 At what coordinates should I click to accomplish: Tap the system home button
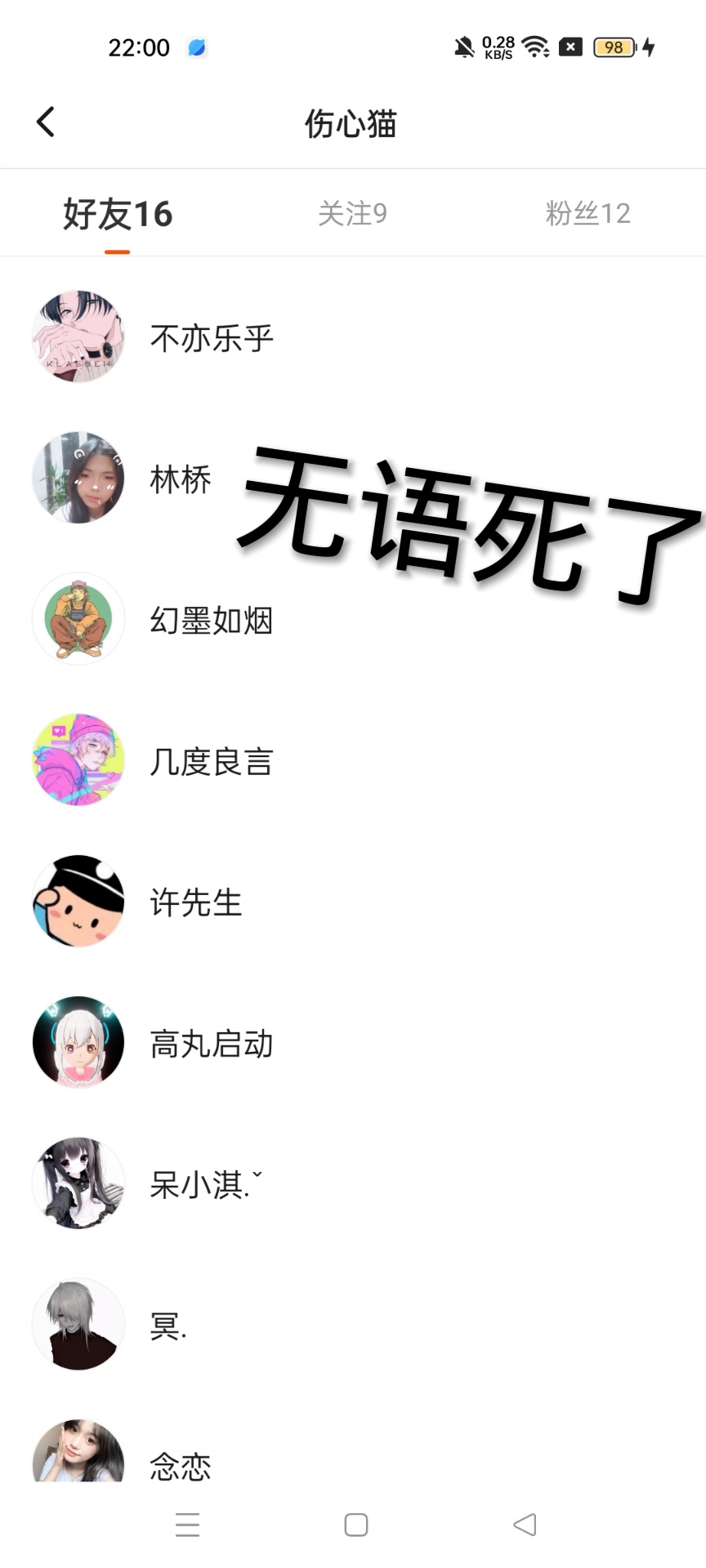355,1525
